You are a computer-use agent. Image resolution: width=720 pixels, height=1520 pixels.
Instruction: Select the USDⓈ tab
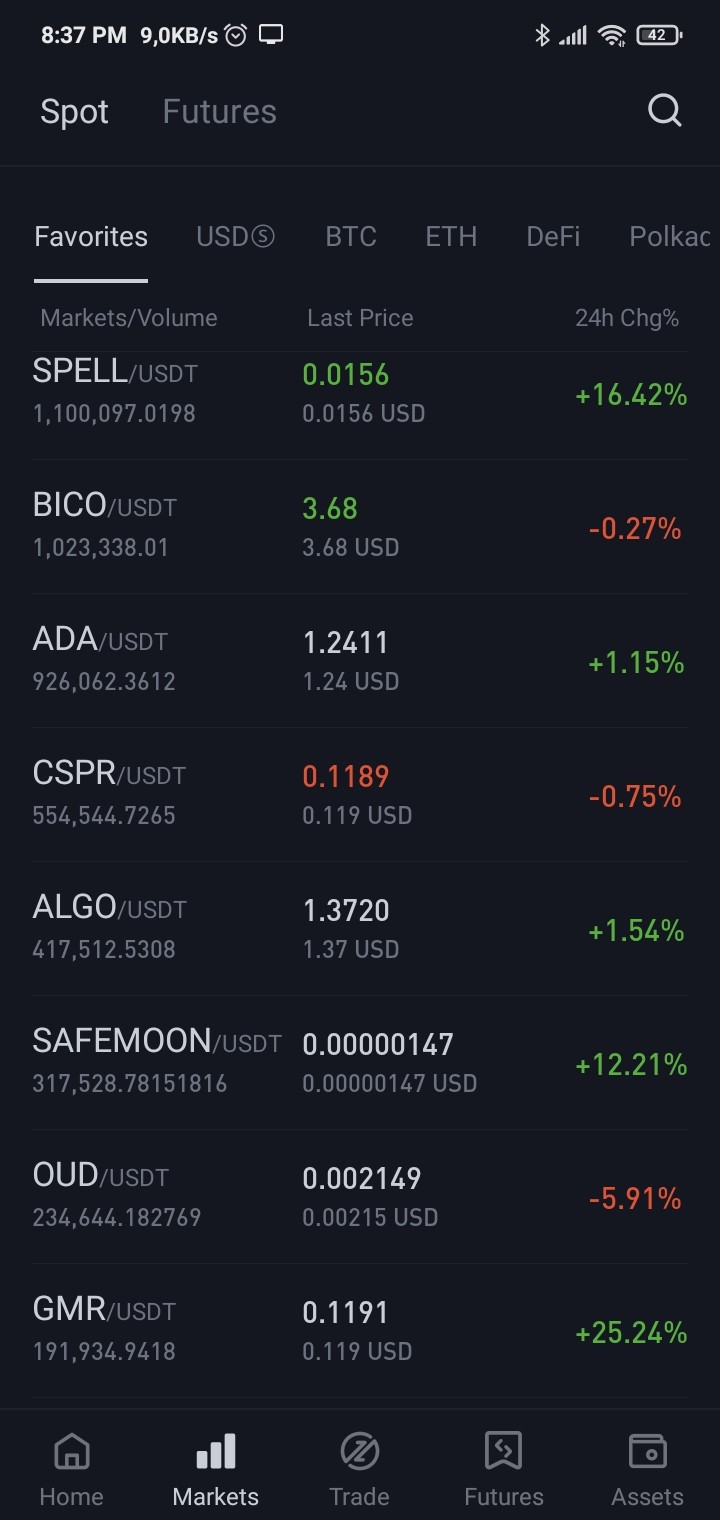(235, 237)
